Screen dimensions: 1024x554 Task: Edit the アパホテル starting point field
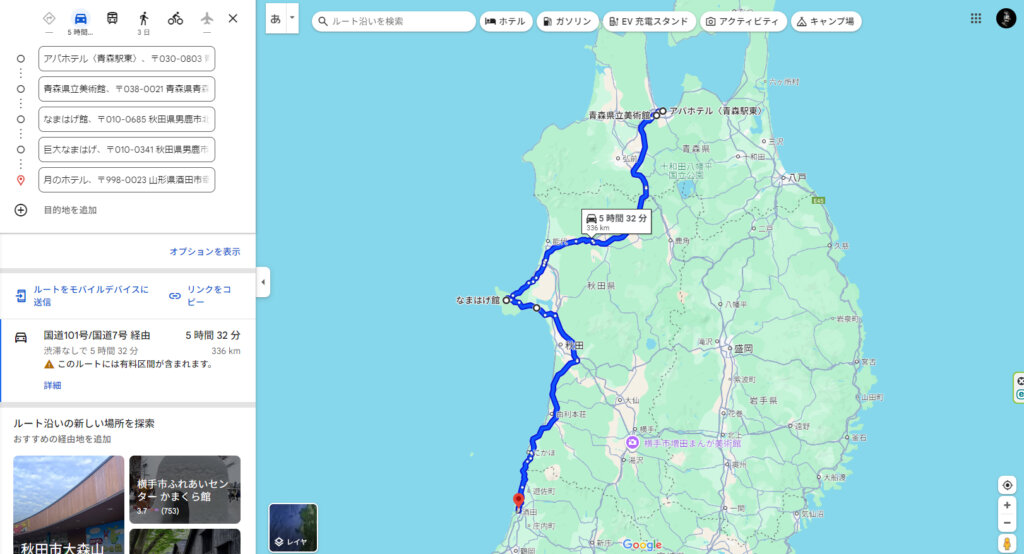tap(126, 59)
